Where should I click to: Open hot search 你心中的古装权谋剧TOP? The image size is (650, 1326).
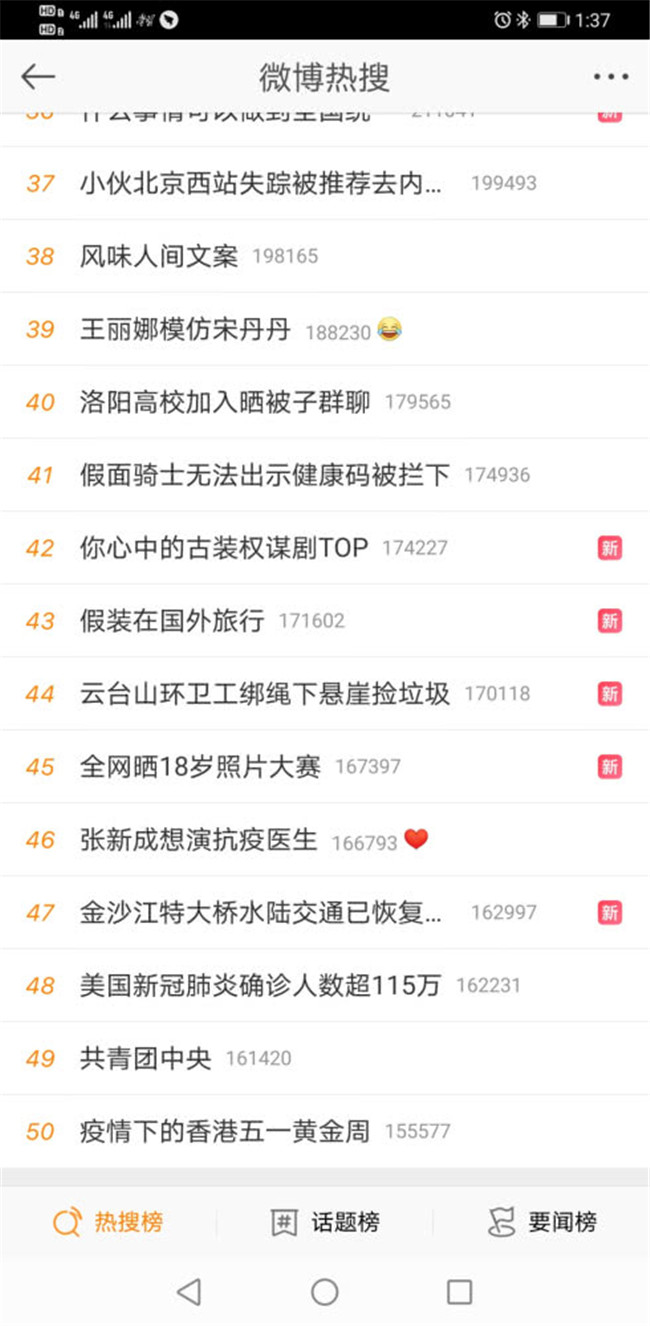point(224,548)
